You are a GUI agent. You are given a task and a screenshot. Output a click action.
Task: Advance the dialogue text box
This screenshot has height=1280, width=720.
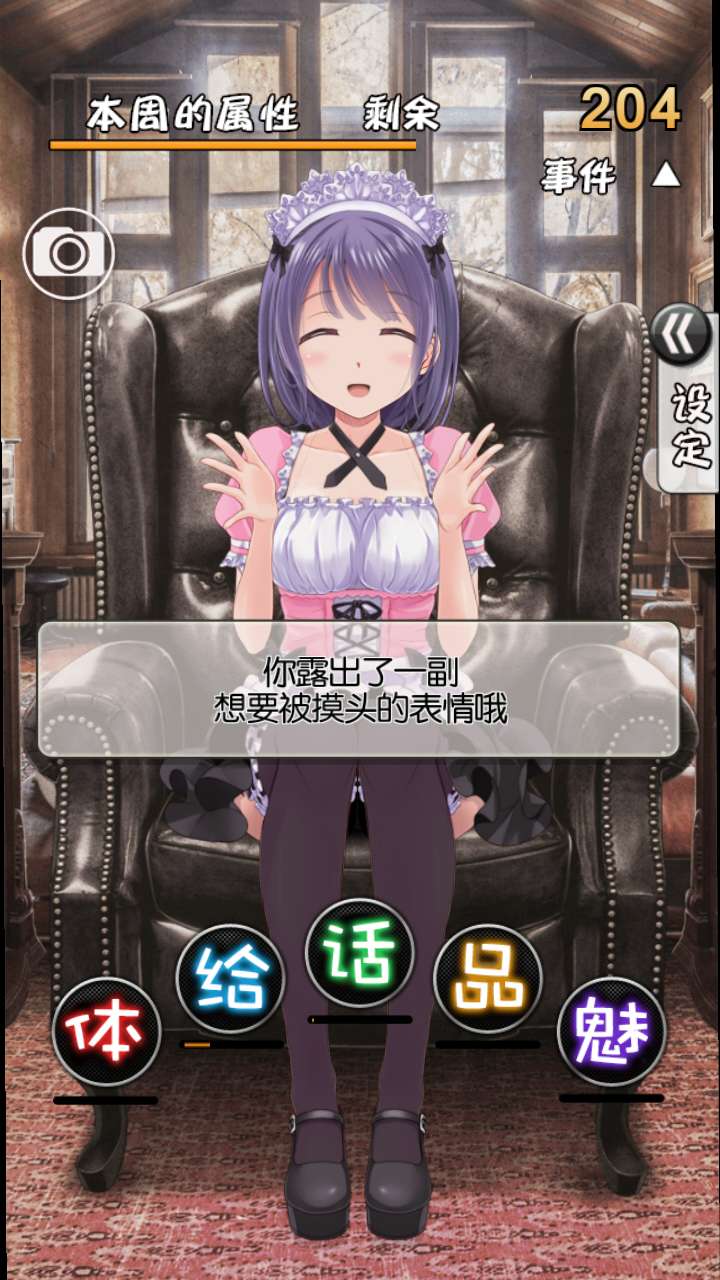pos(359,690)
